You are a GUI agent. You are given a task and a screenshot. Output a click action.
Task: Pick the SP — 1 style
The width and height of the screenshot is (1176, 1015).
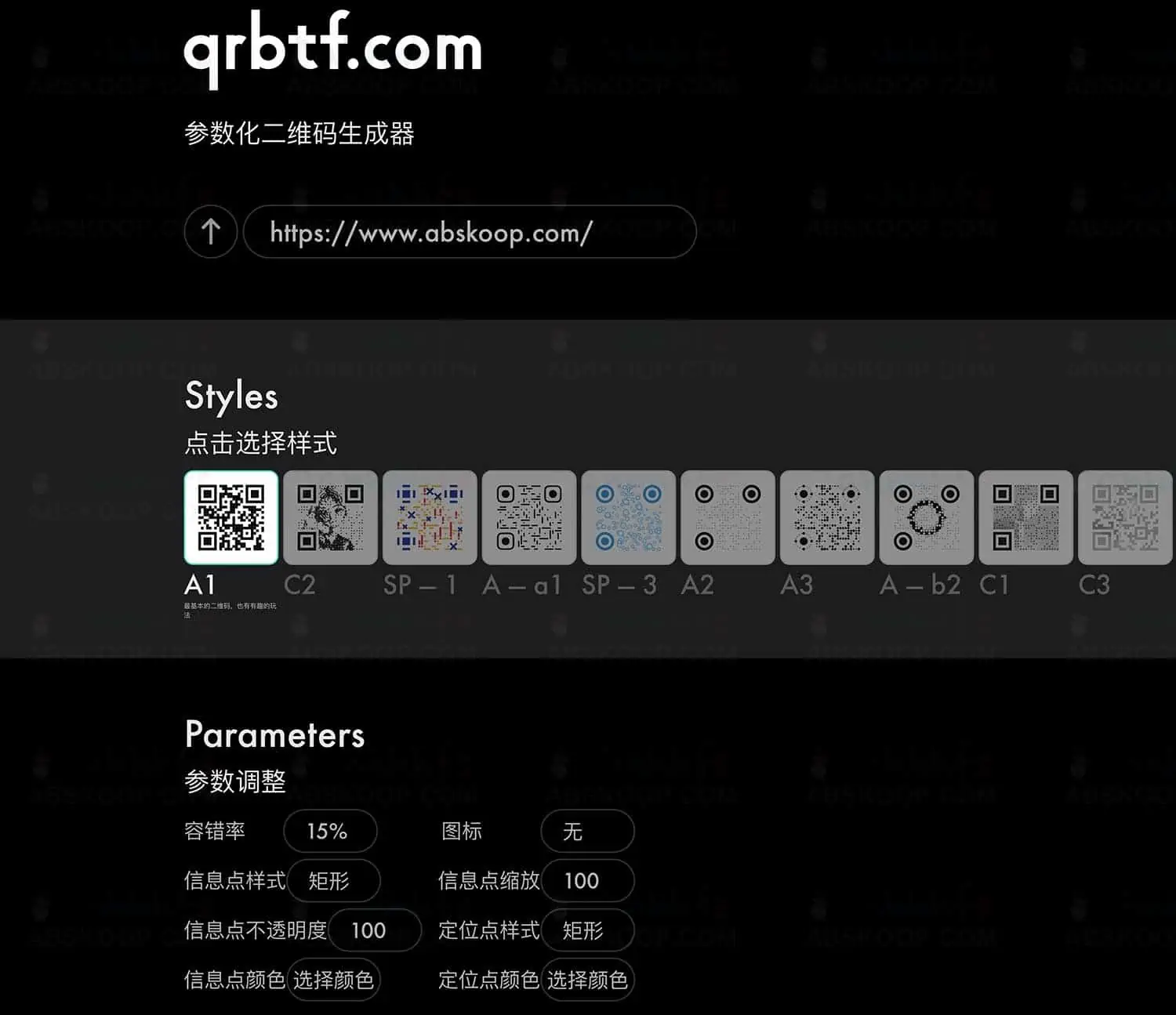[x=430, y=517]
